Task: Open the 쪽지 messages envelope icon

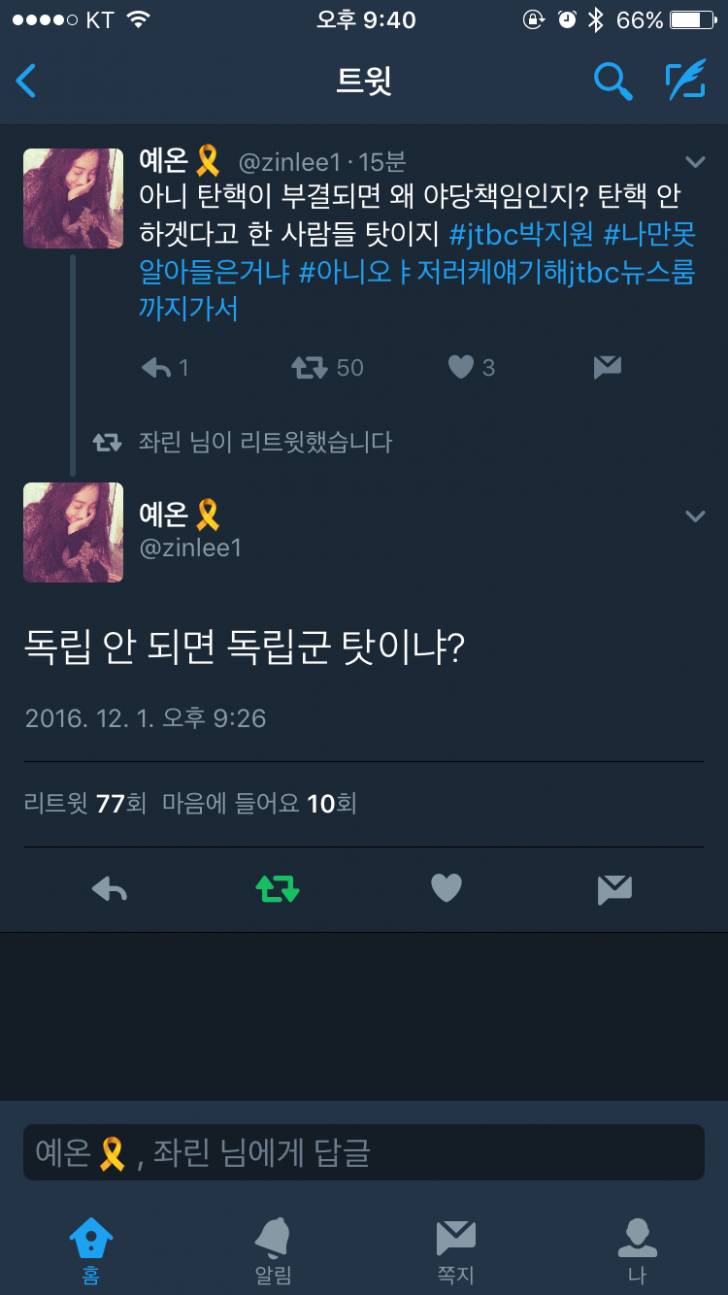Action: pos(455,1243)
